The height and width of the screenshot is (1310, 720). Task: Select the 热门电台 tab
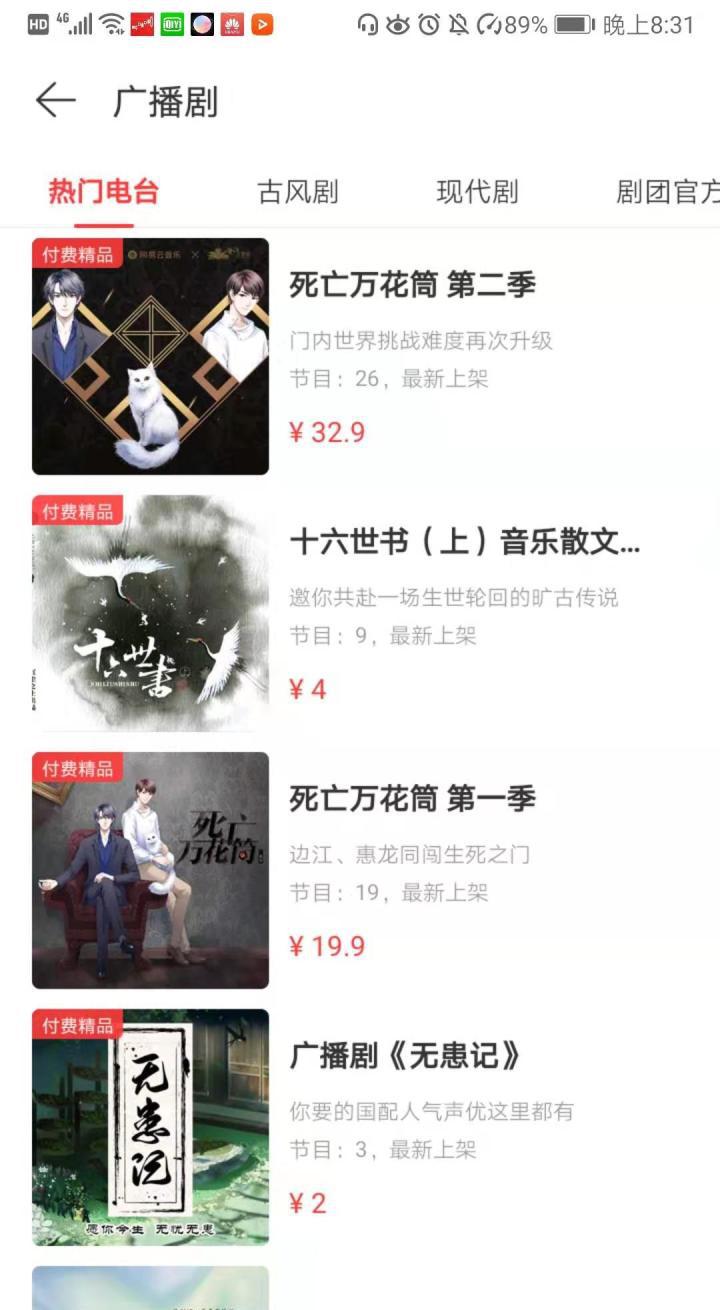[x=103, y=191]
